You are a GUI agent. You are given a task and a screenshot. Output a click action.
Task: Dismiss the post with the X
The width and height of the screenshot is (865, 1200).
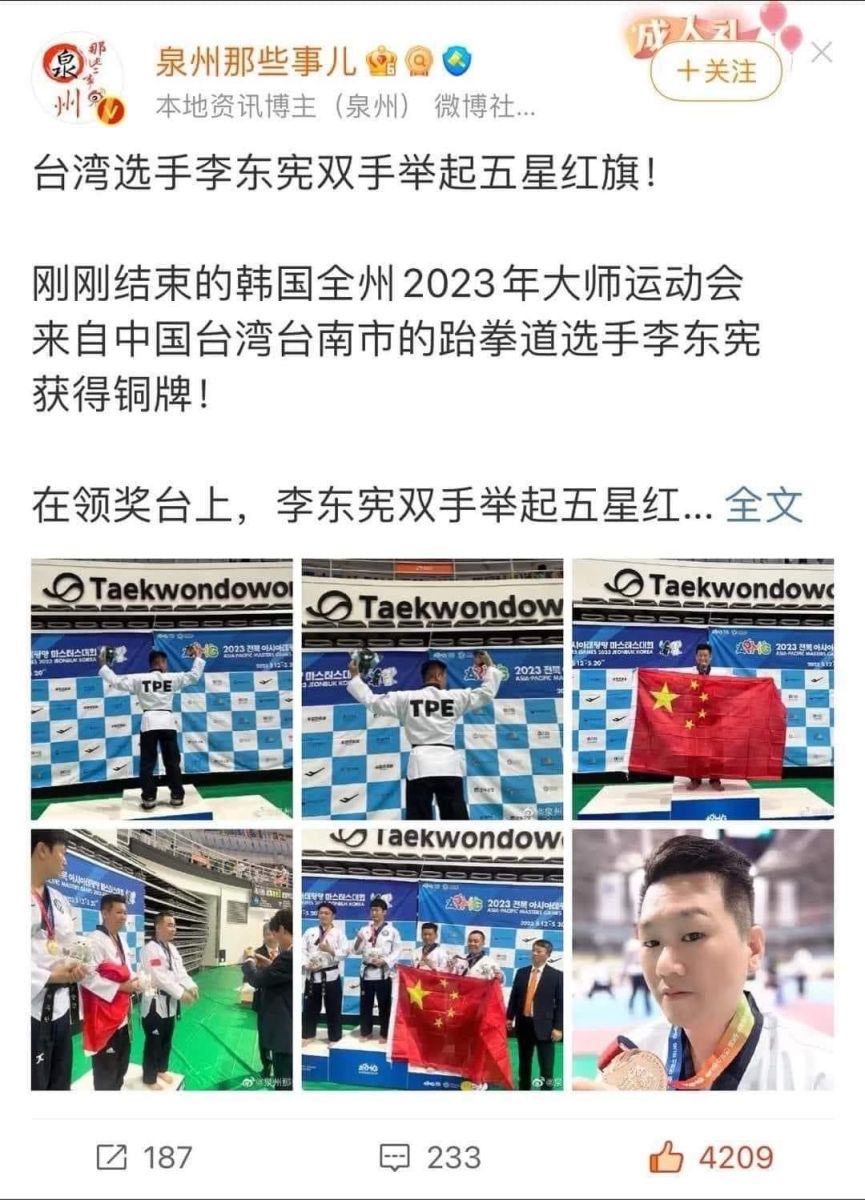[821, 53]
